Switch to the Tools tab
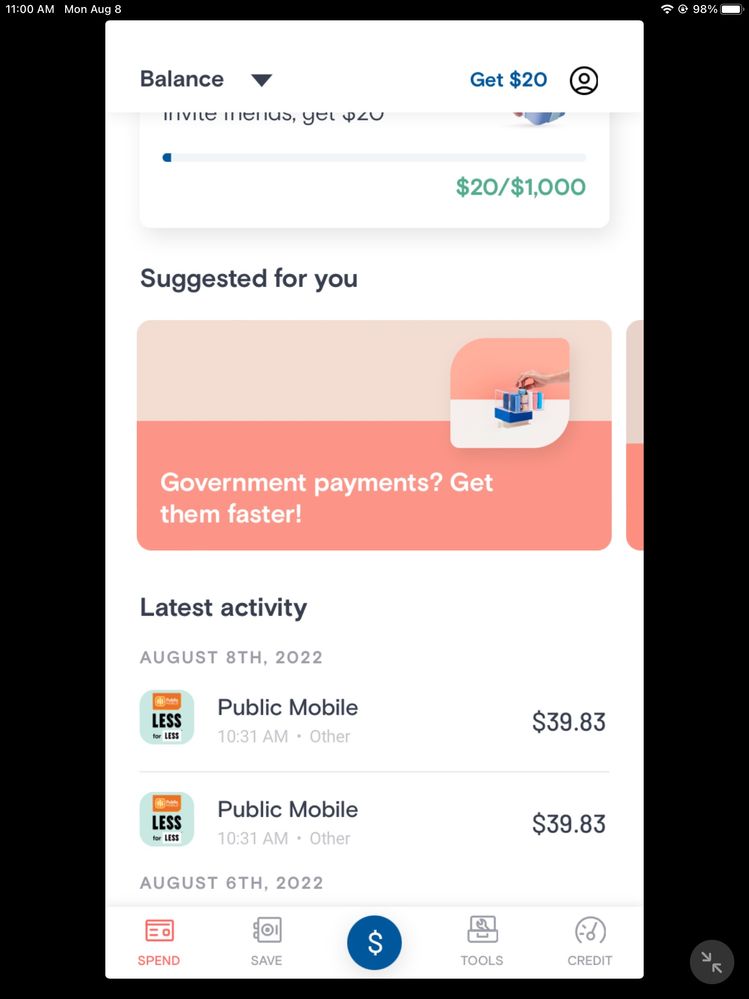The height and width of the screenshot is (999, 749). tap(482, 941)
